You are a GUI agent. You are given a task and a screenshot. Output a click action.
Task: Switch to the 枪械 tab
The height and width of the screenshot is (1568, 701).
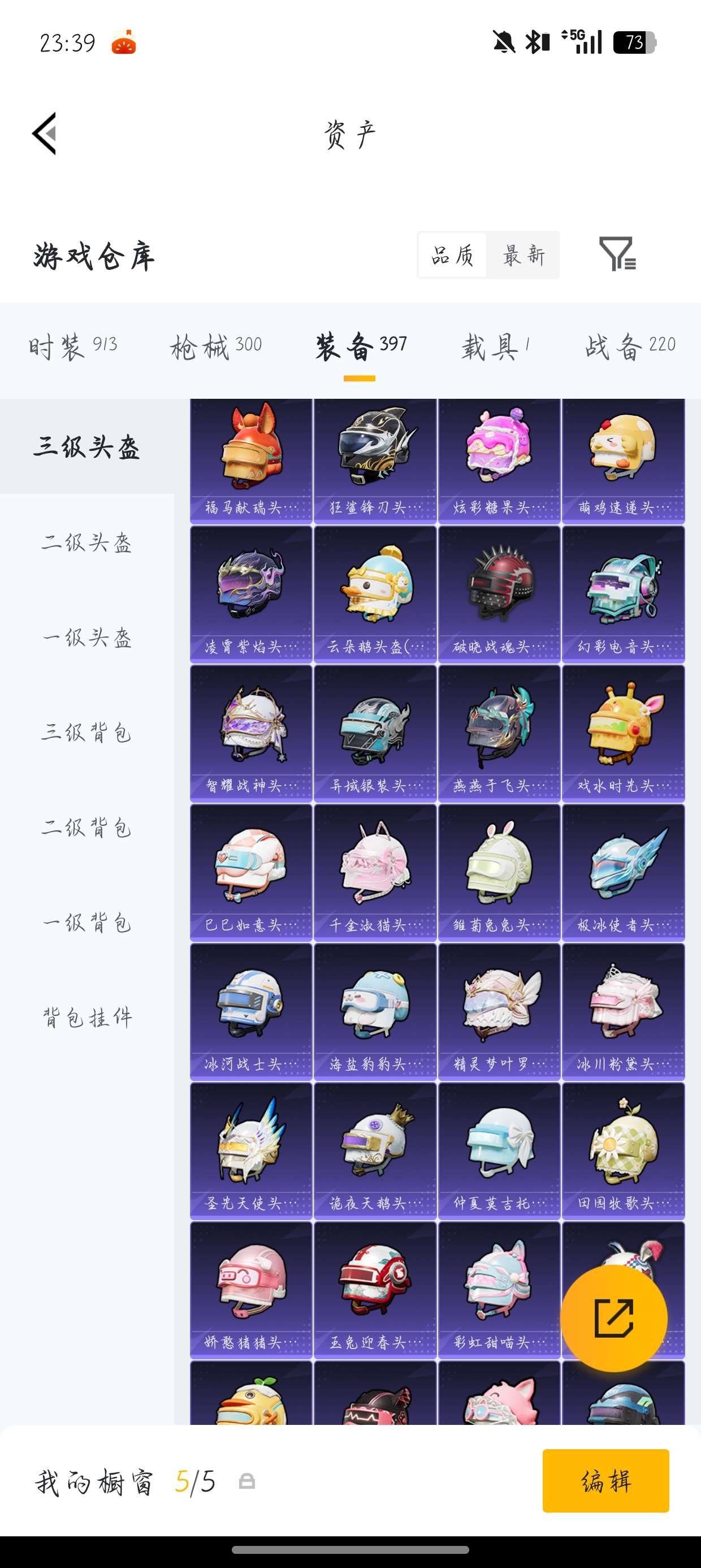click(x=215, y=347)
